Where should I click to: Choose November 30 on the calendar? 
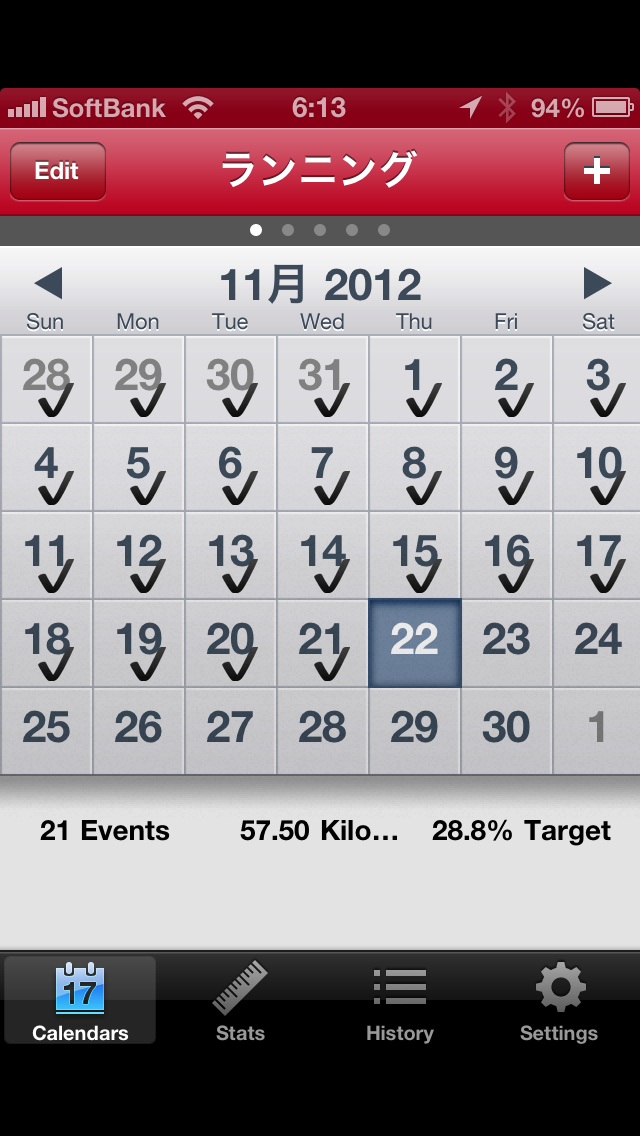506,730
